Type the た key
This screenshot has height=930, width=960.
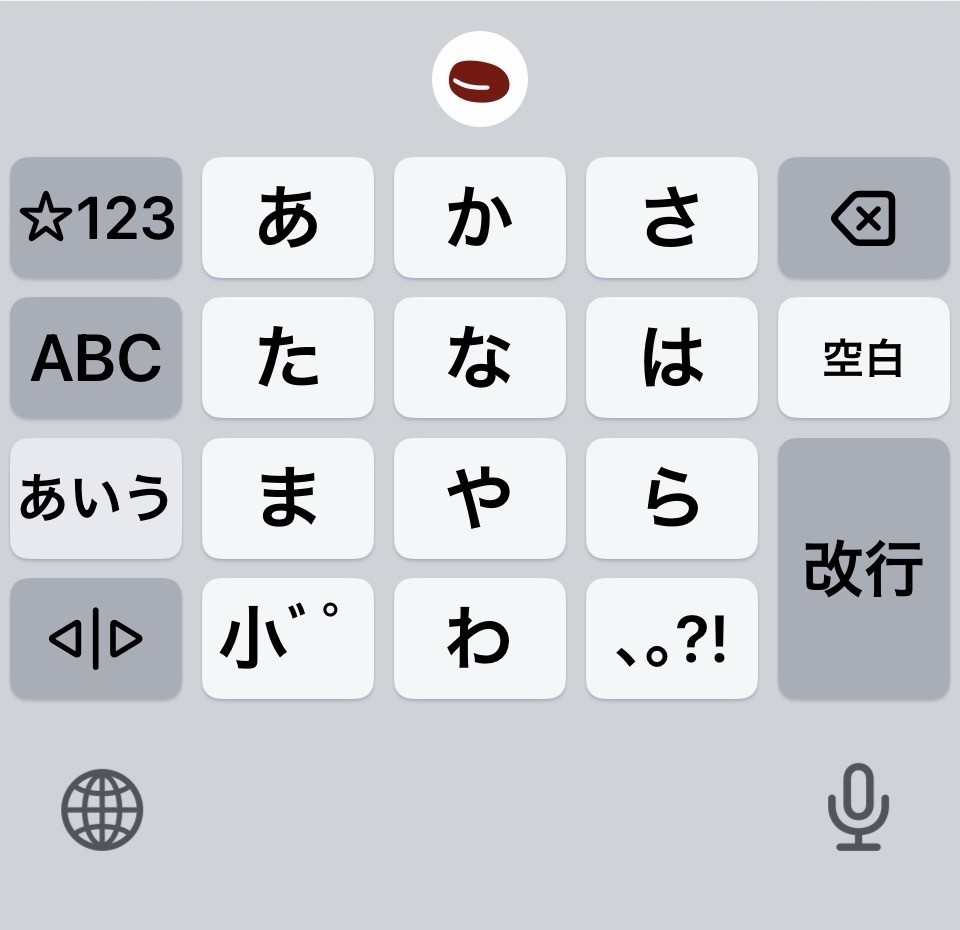tap(288, 357)
